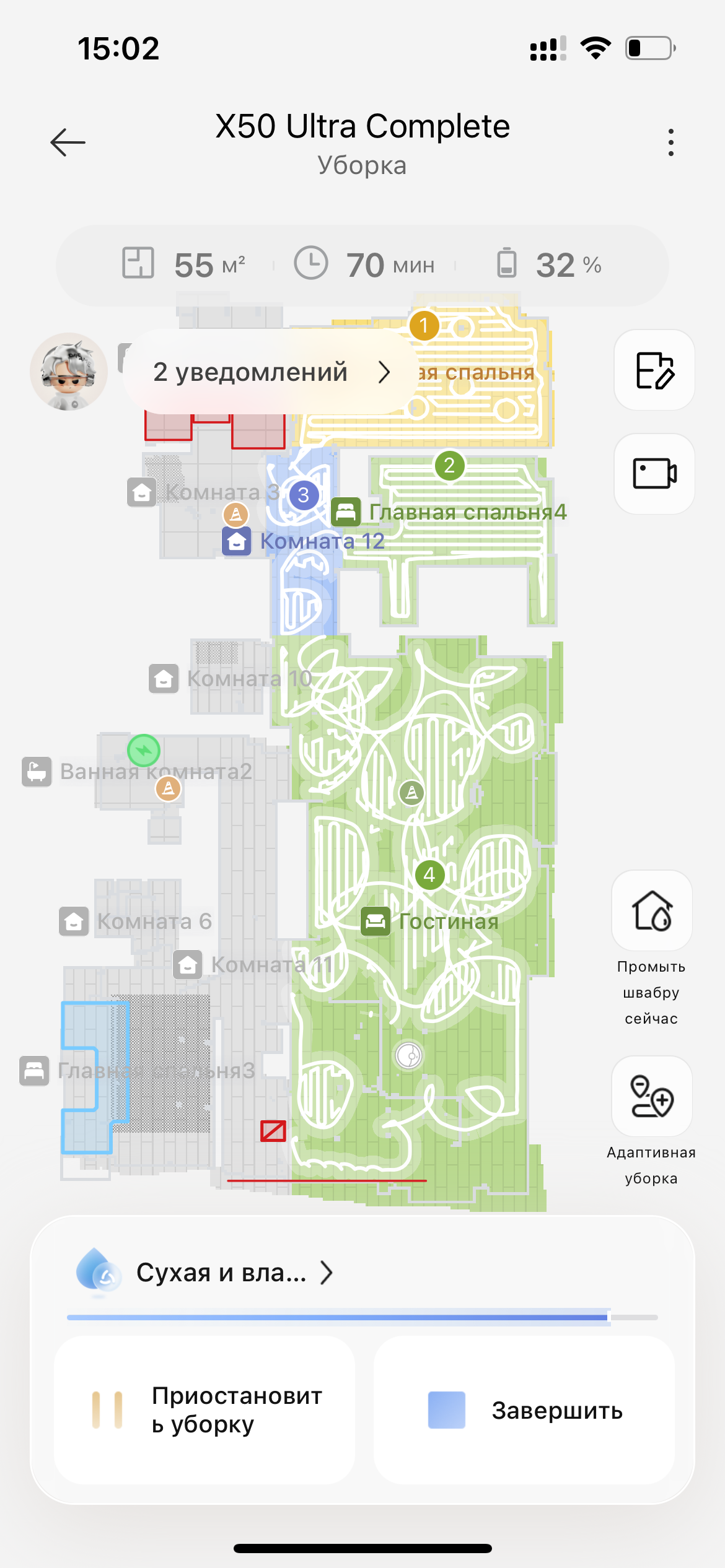Tap Промыть швабру сейчас
The image size is (725, 1568).
pyautogui.click(x=652, y=912)
